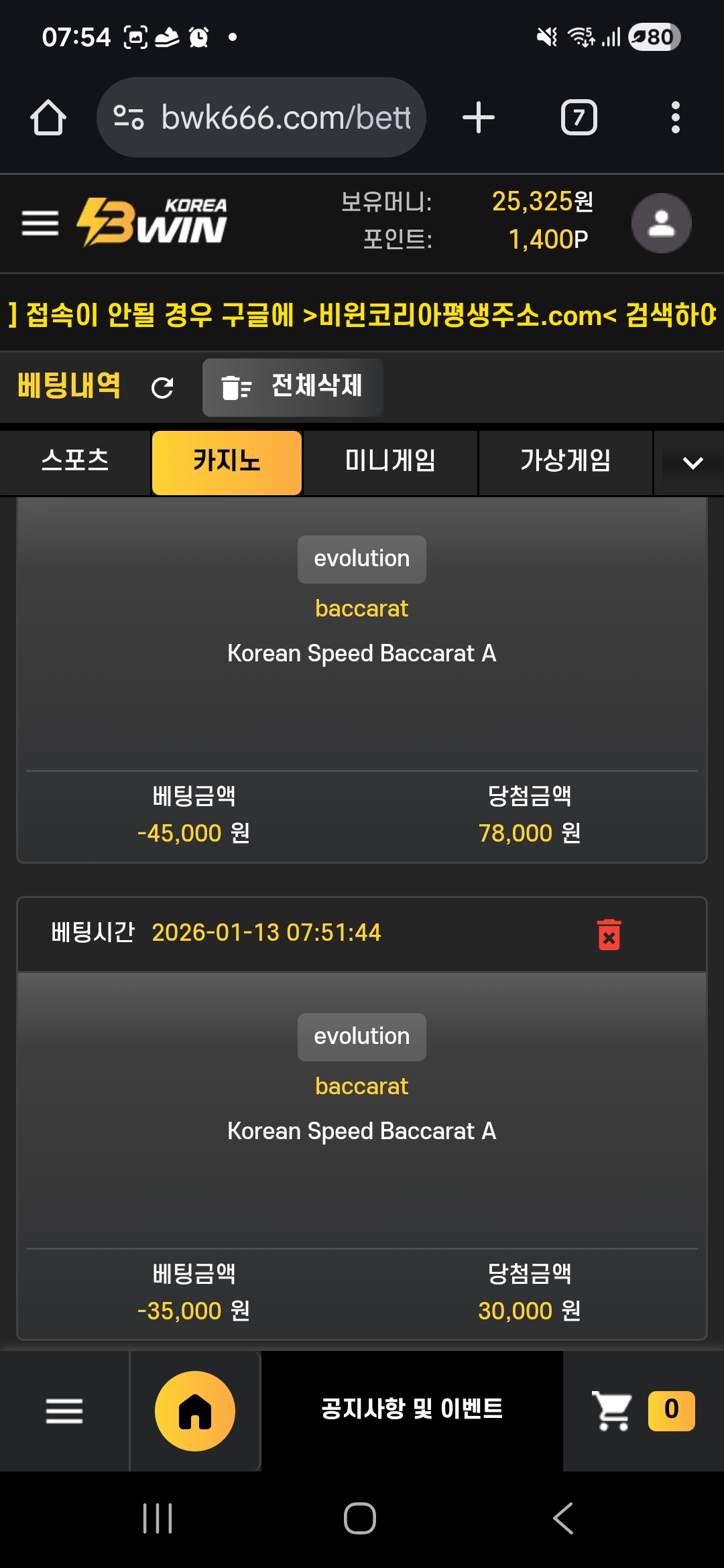This screenshot has height=1568, width=724.
Task: Select the 카지노 tab
Action: pyautogui.click(x=227, y=462)
